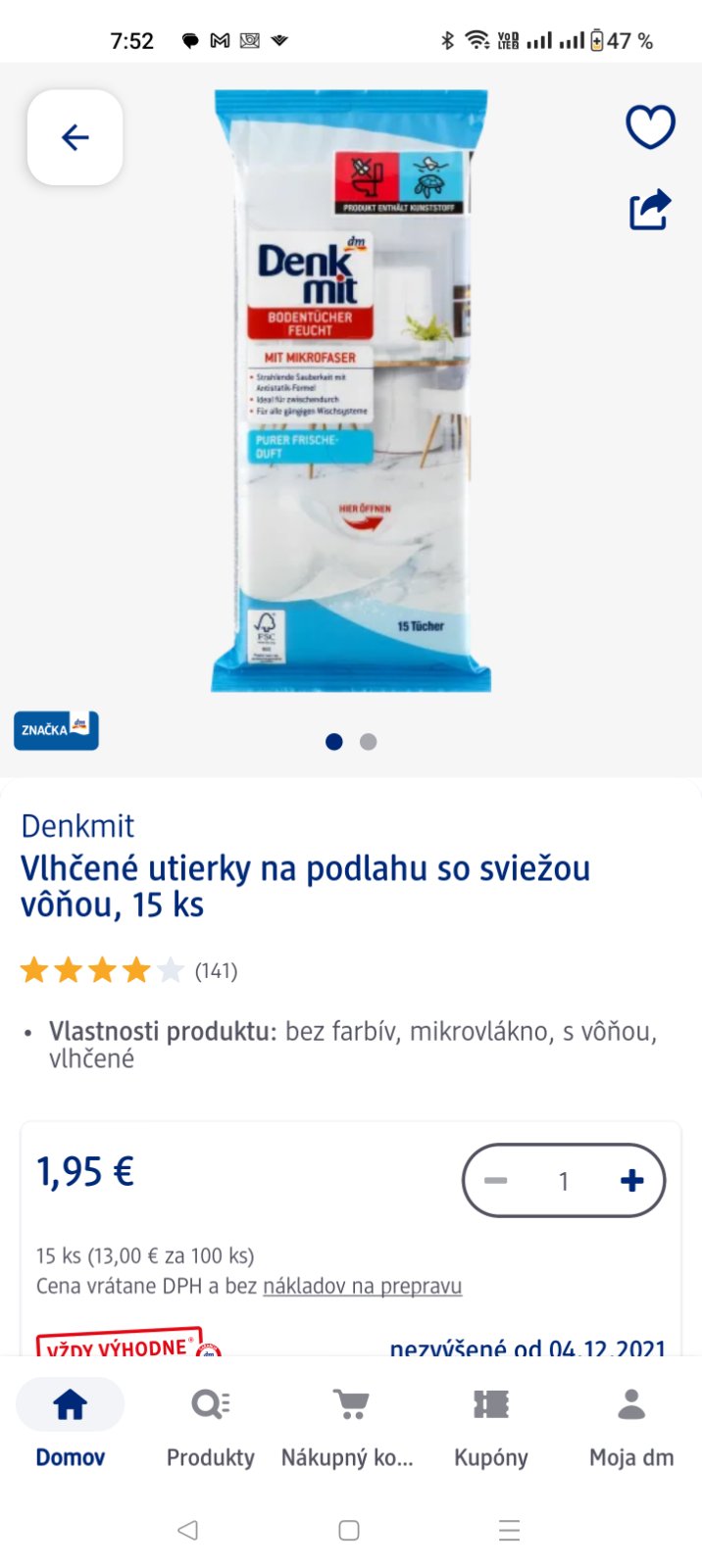Open the Denkmit product image
The height and width of the screenshot is (1568, 702).
pos(350,392)
